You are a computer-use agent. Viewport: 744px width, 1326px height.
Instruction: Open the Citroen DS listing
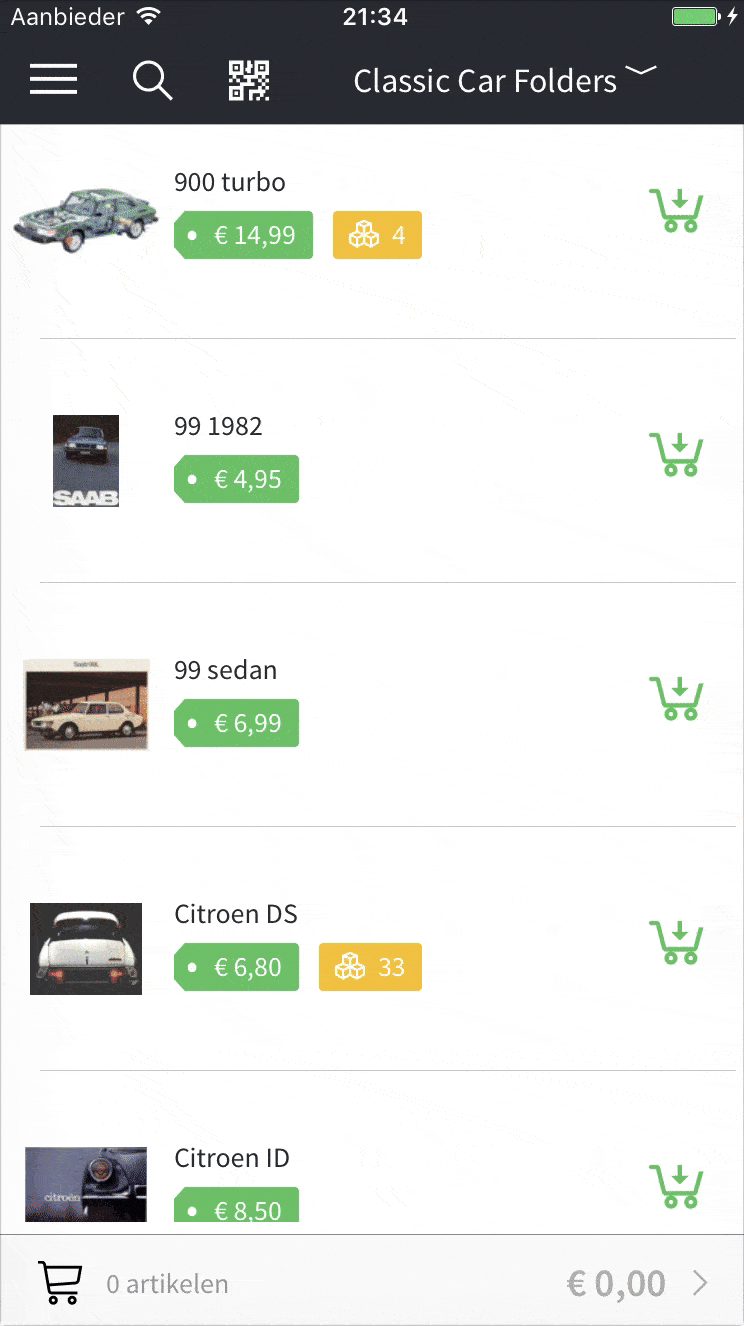click(236, 914)
